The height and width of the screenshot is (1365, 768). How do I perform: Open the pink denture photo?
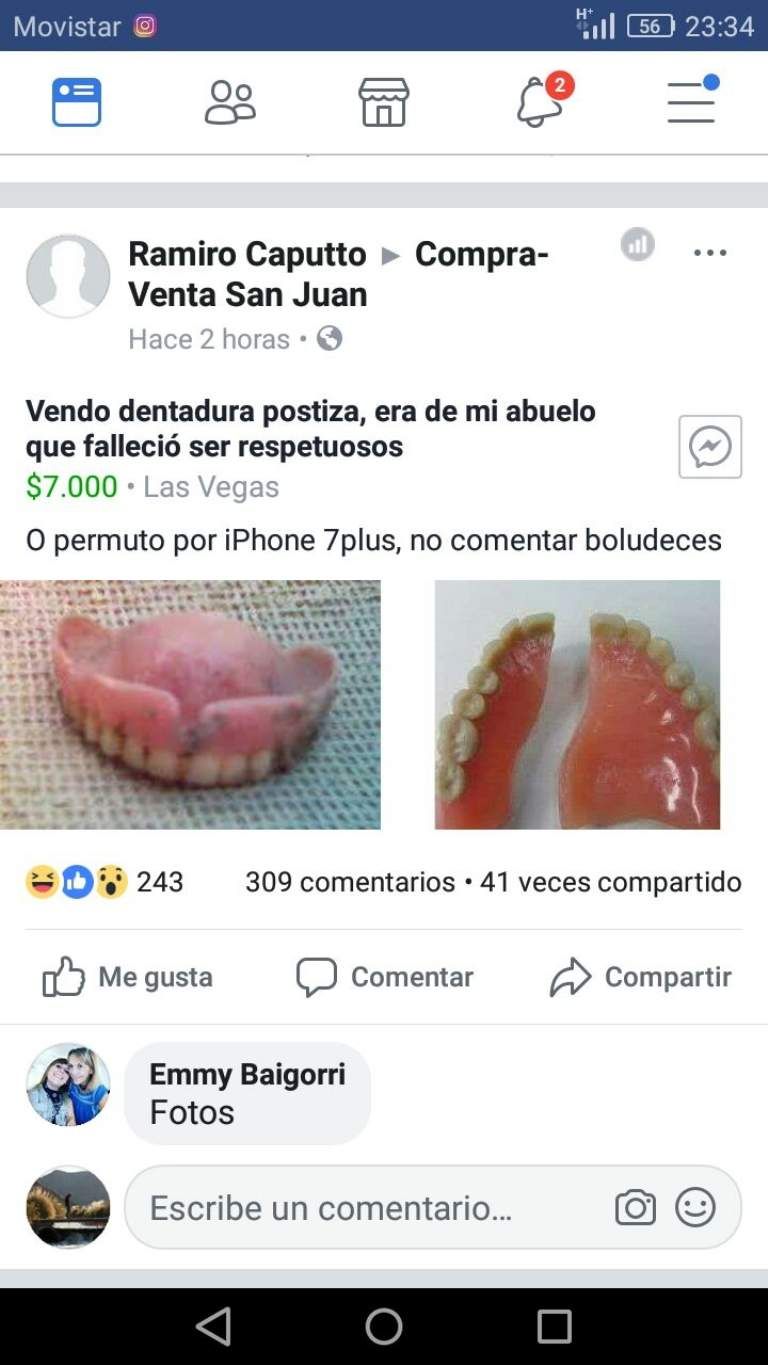pyautogui.click(x=190, y=704)
